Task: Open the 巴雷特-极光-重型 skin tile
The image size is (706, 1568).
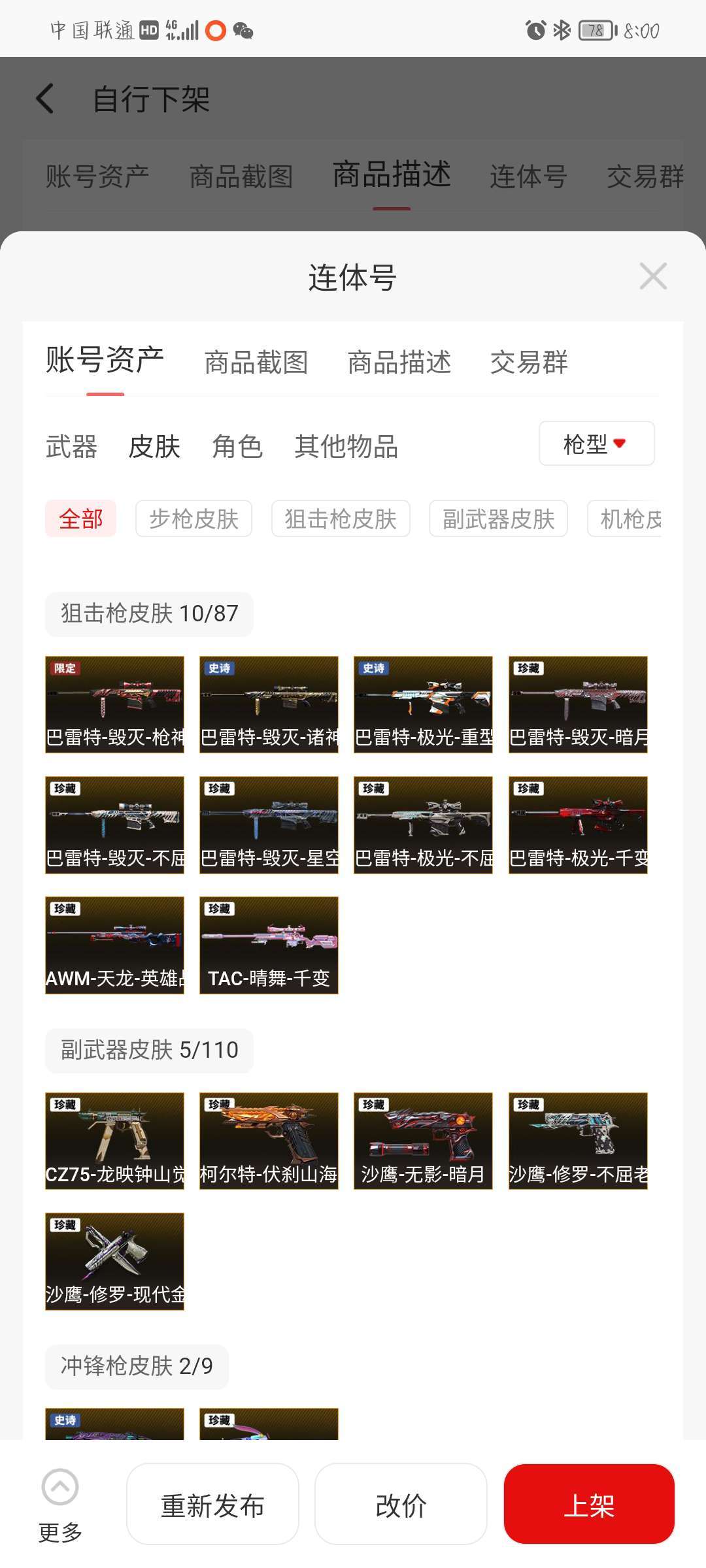Action: (x=423, y=704)
